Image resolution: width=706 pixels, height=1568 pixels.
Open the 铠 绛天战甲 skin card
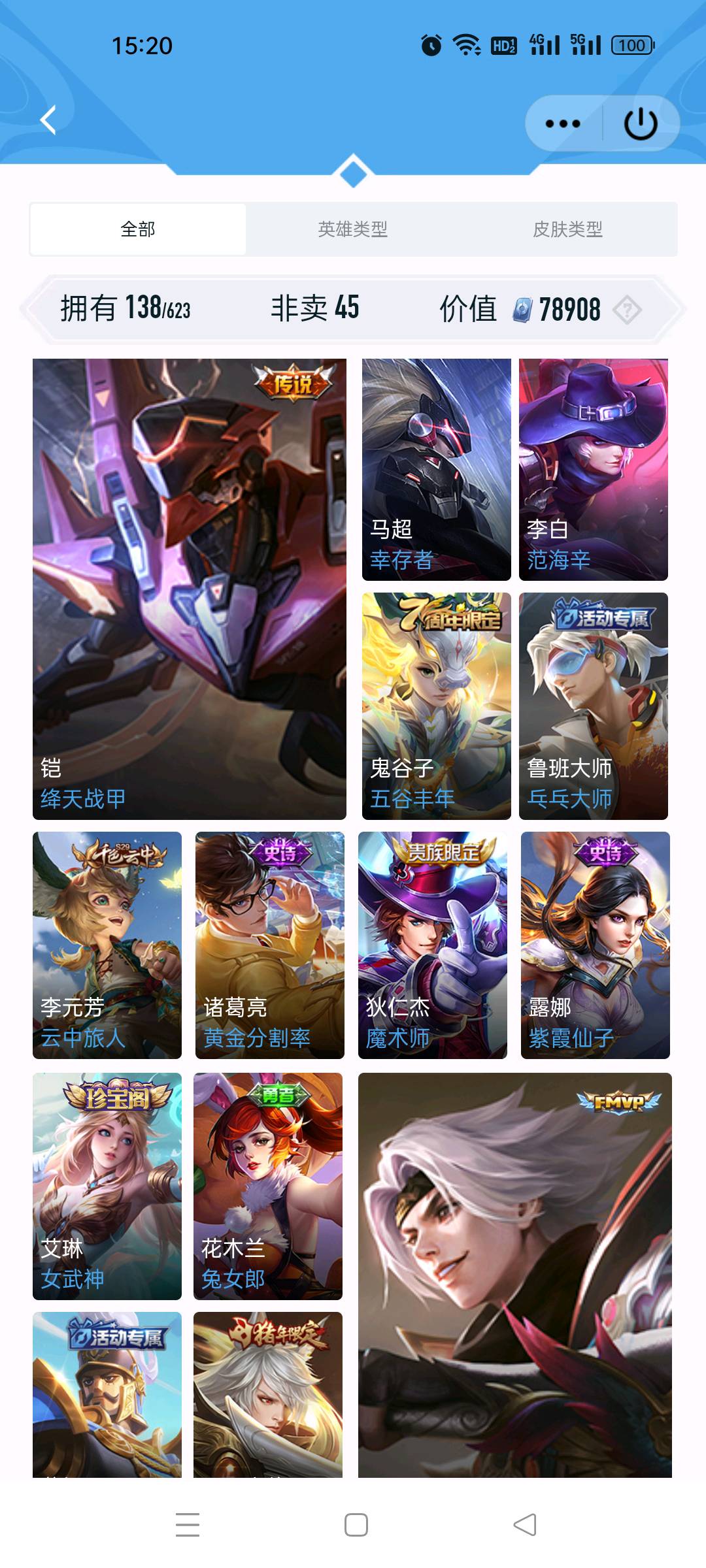[190, 588]
